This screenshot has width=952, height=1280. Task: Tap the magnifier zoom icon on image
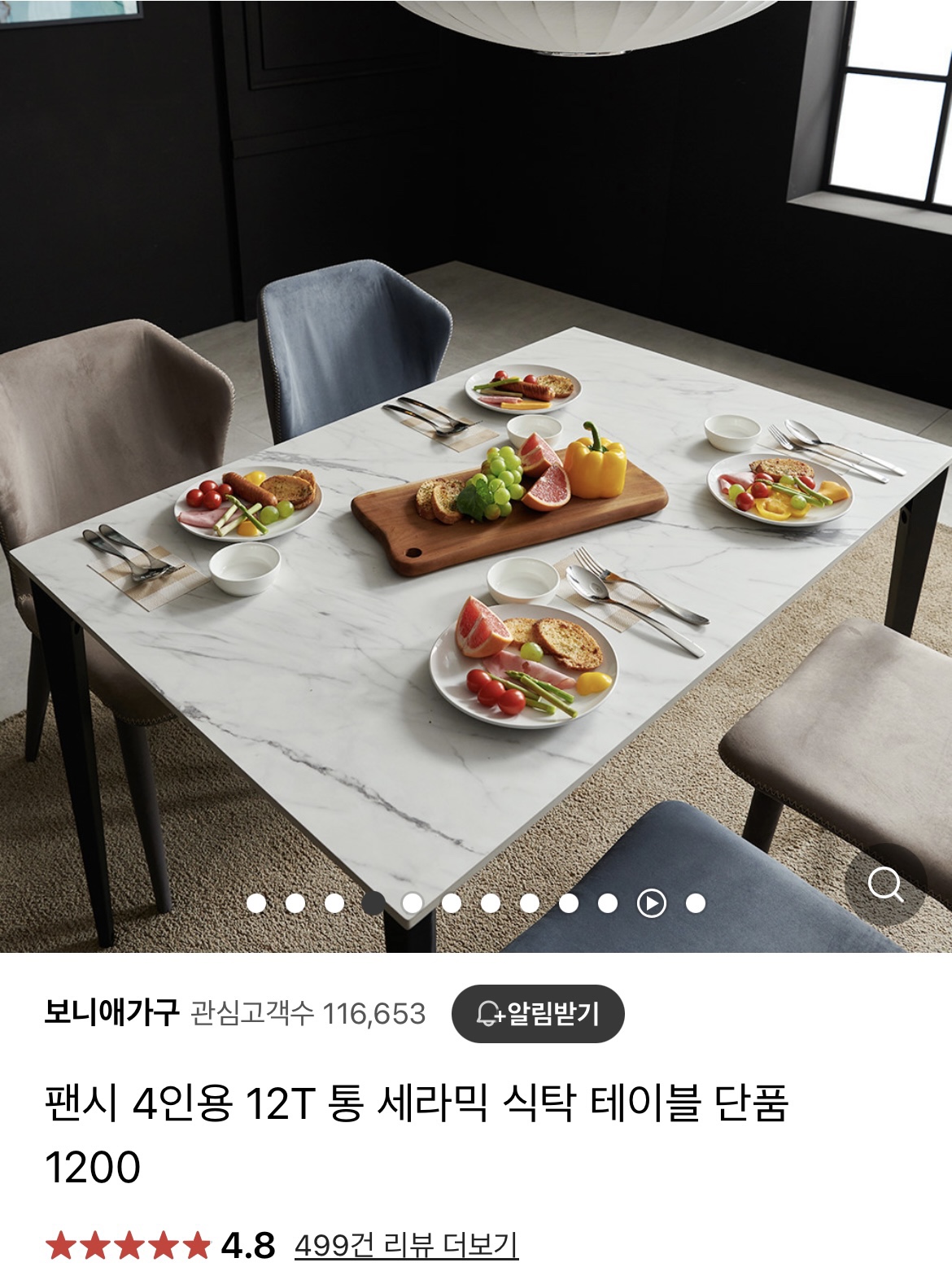click(885, 884)
